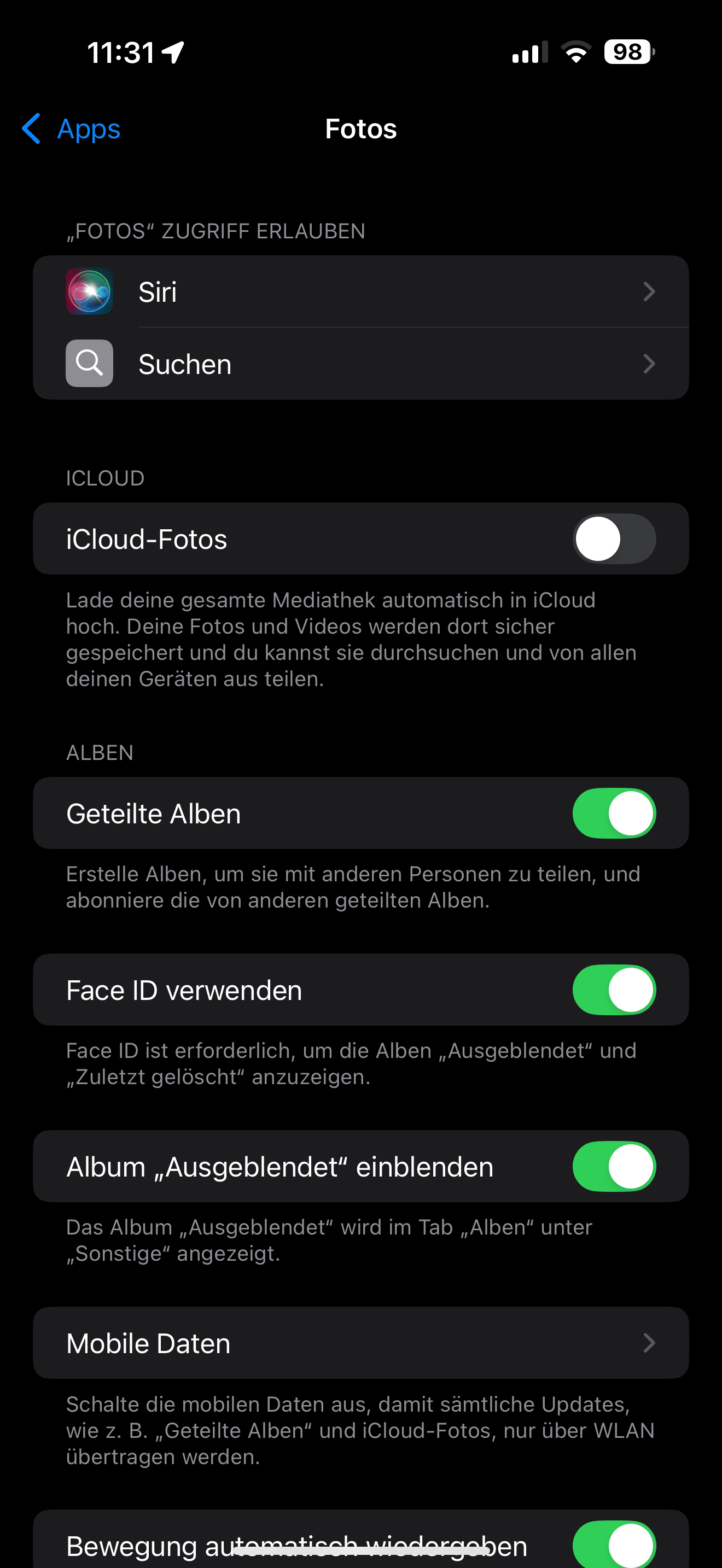Turn off Geteilte Alben
Image resolution: width=722 pixels, height=1568 pixels.
click(x=614, y=813)
